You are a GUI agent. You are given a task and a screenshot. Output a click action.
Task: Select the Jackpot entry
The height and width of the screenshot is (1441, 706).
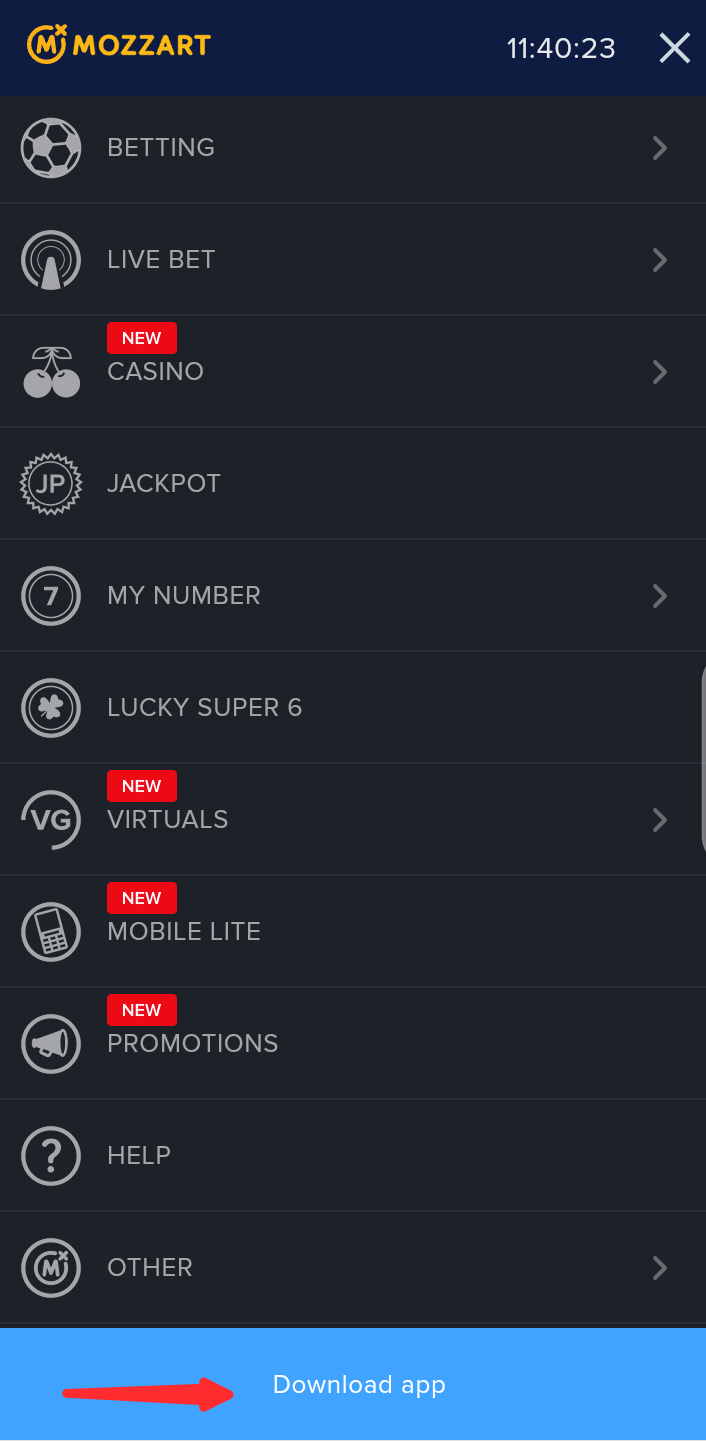pos(163,484)
